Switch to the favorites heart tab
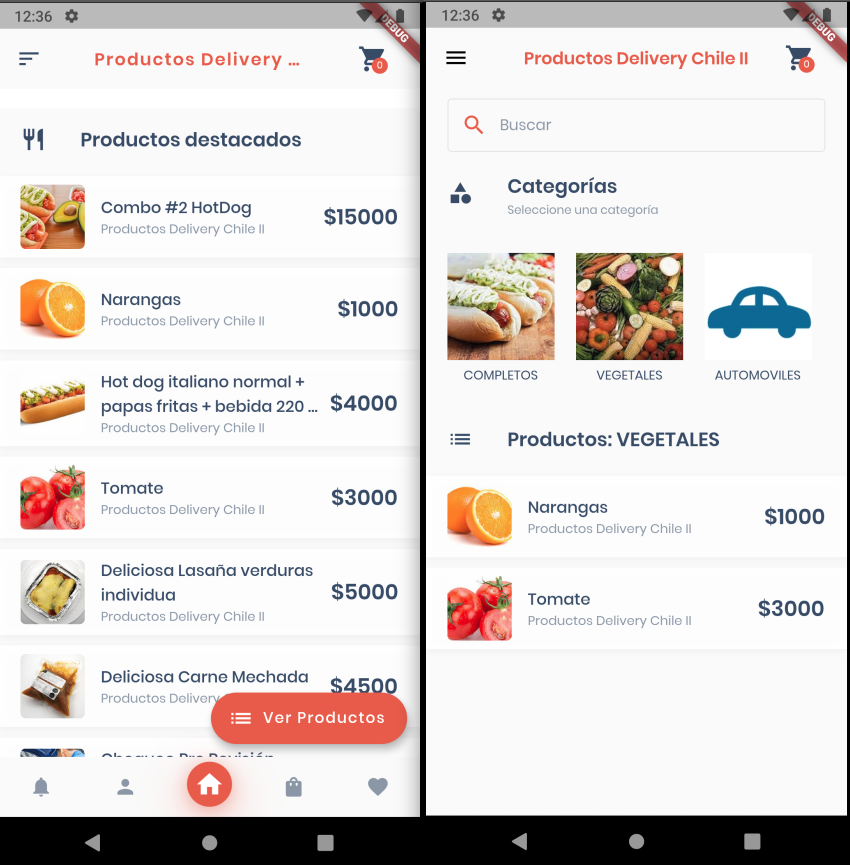850x865 pixels. coord(377,787)
